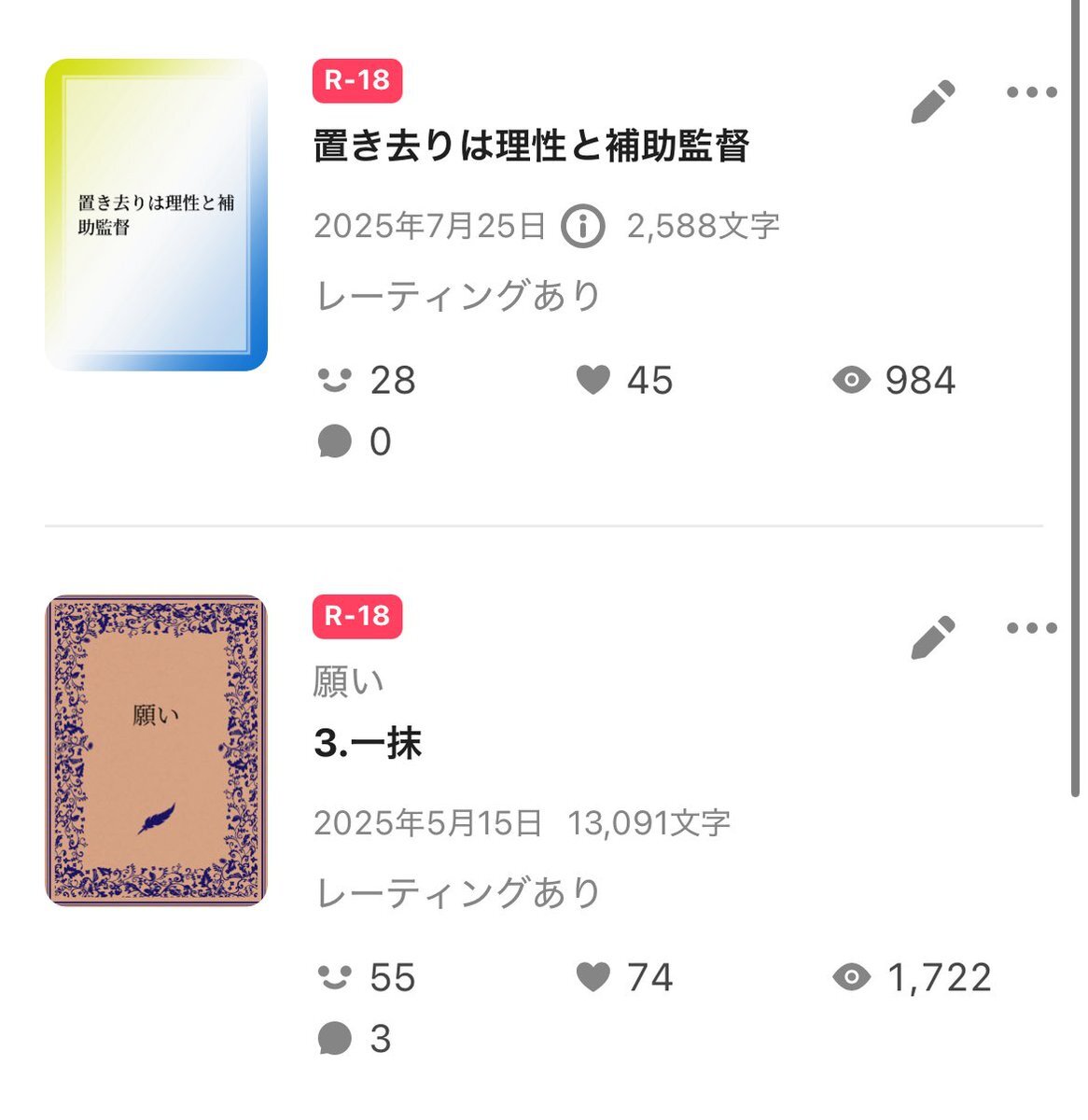1088x1120 pixels.
Task: Open the 置き去りは理性と補助監督 cover thumbnail
Action: coord(156,216)
